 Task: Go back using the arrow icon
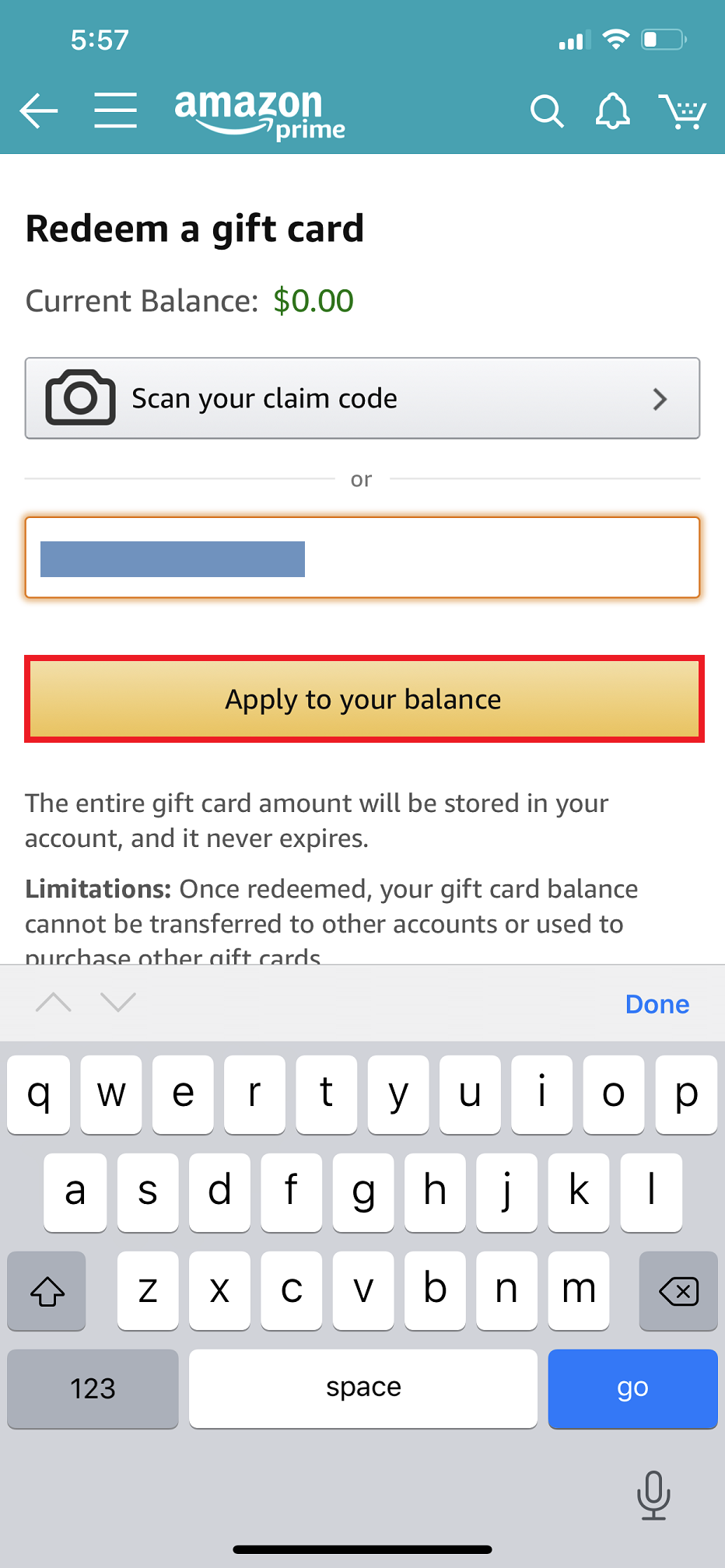pyautogui.click(x=39, y=110)
